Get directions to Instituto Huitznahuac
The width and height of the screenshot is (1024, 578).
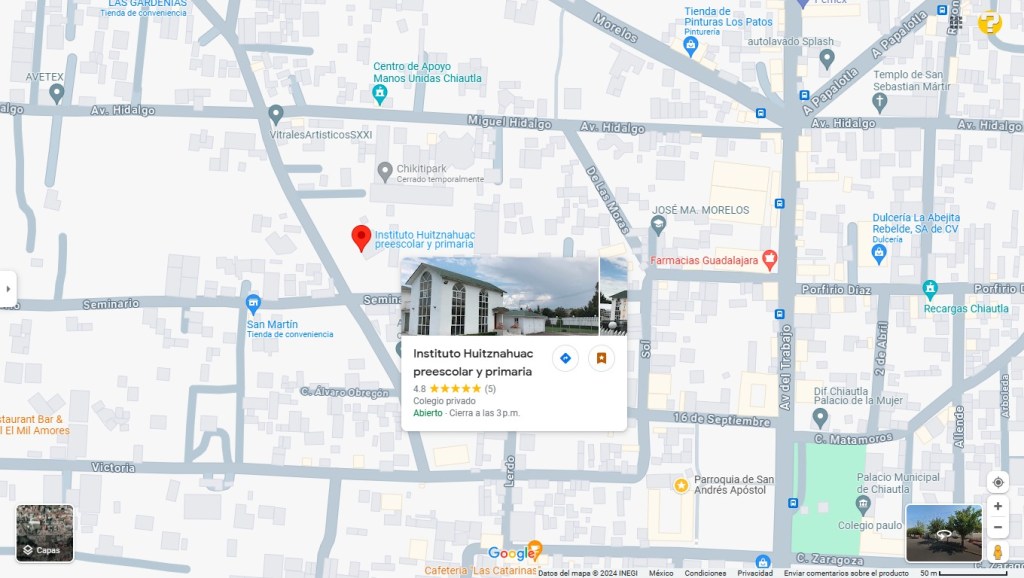(x=565, y=358)
